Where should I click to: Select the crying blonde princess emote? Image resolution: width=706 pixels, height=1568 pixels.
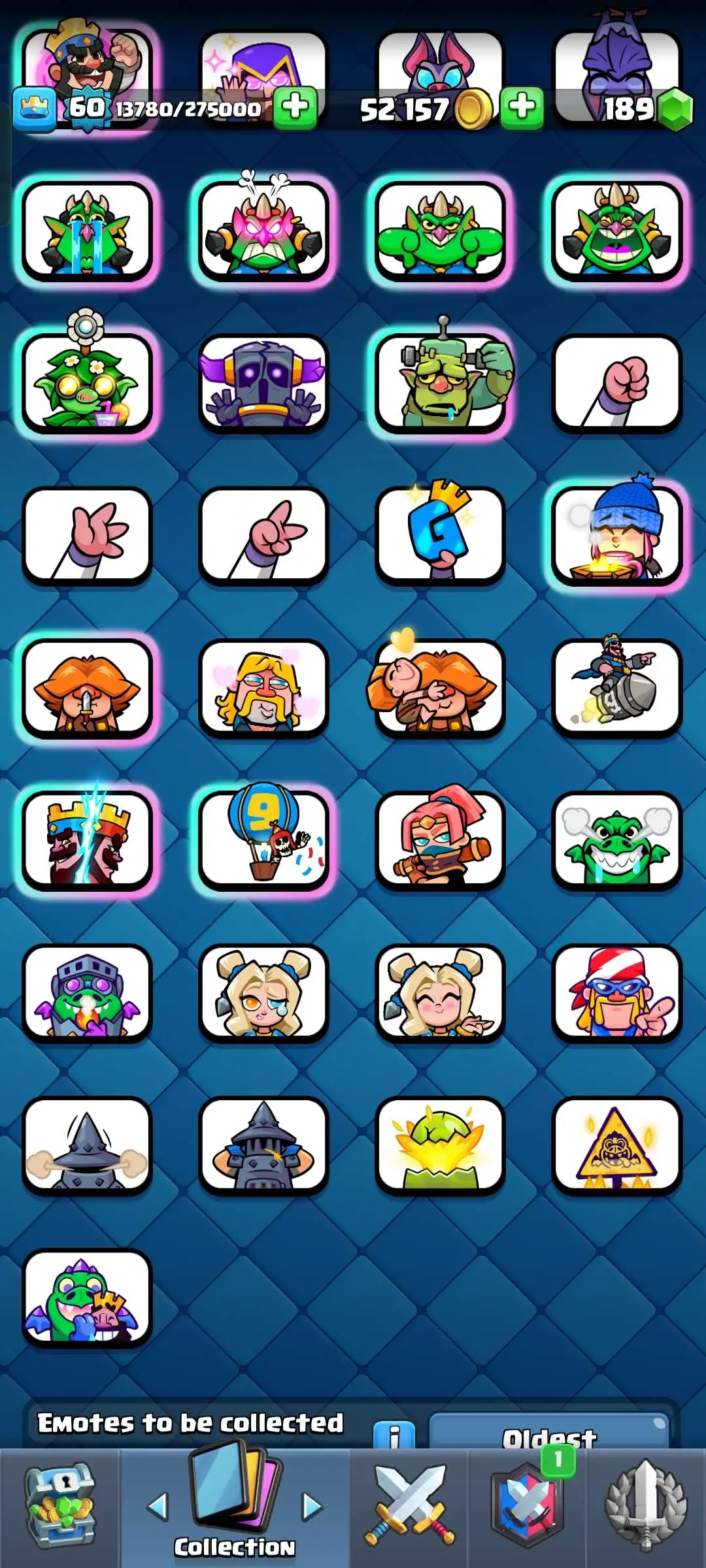click(263, 992)
